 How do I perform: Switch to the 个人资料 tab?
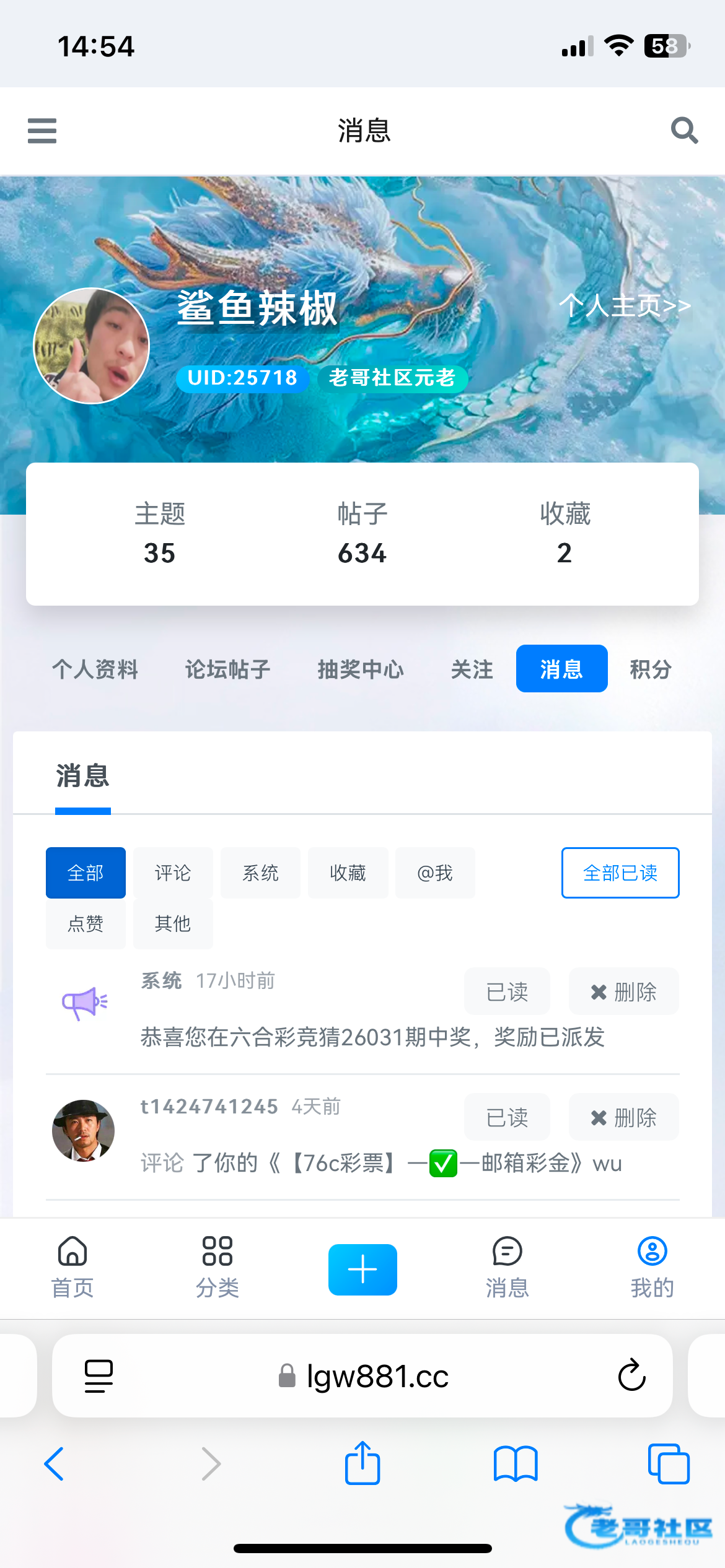95,669
